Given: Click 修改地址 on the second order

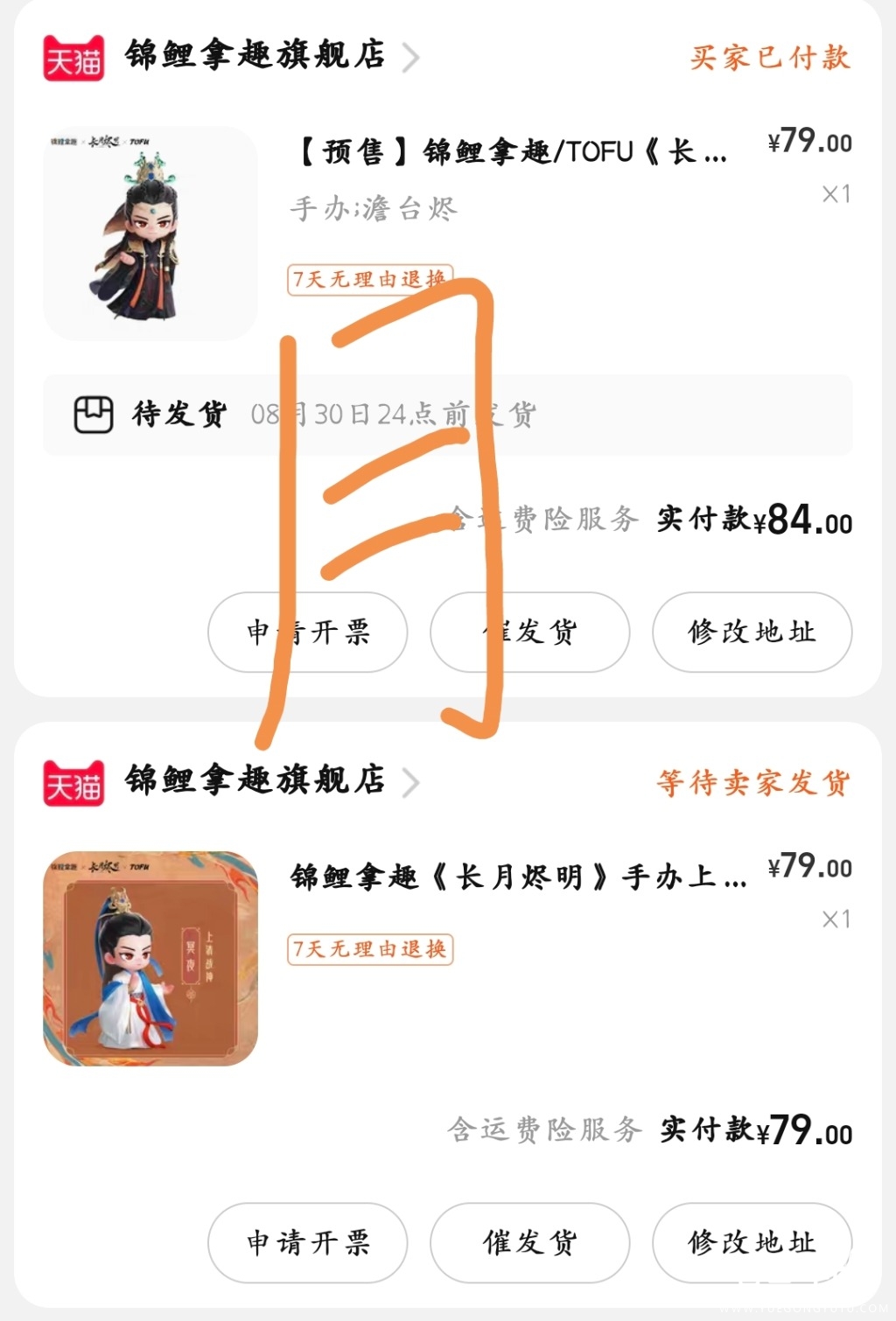Looking at the screenshot, I should (751, 1243).
